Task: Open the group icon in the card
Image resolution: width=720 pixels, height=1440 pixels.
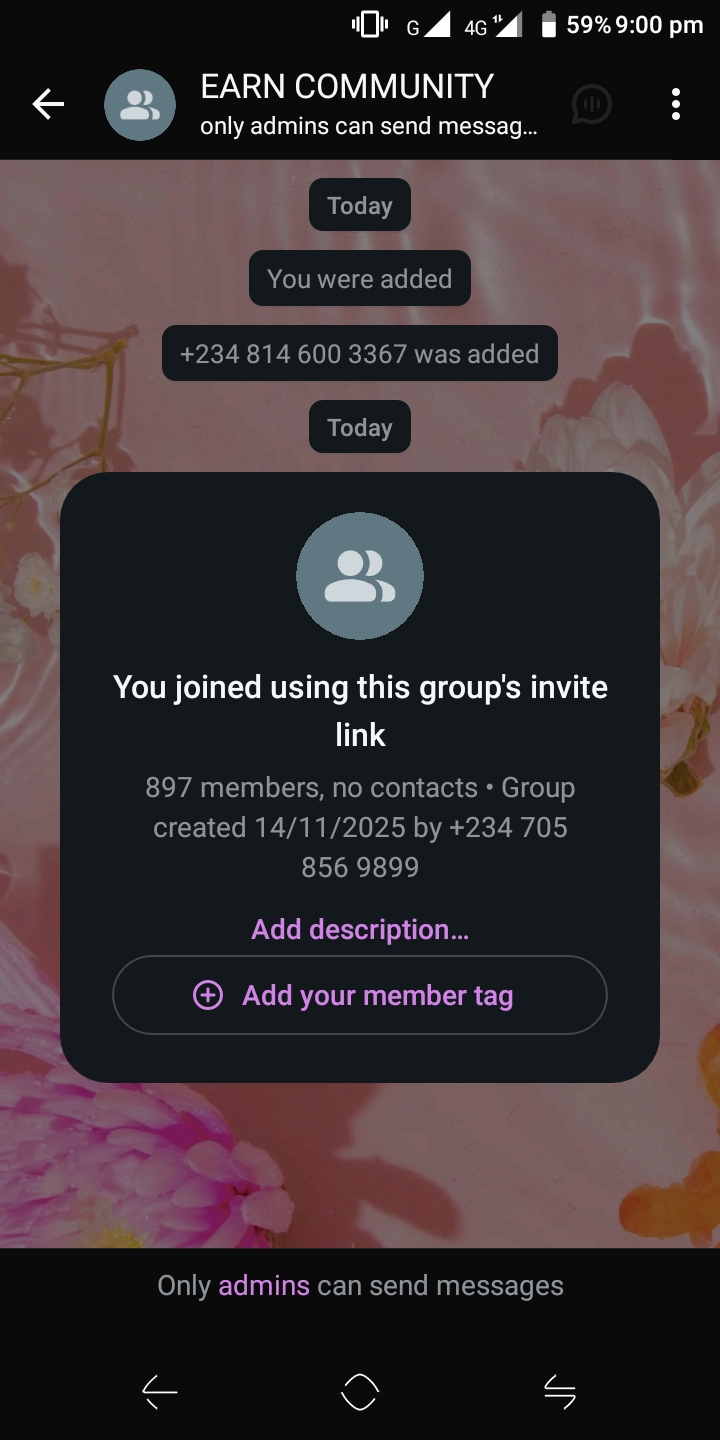Action: click(x=360, y=576)
